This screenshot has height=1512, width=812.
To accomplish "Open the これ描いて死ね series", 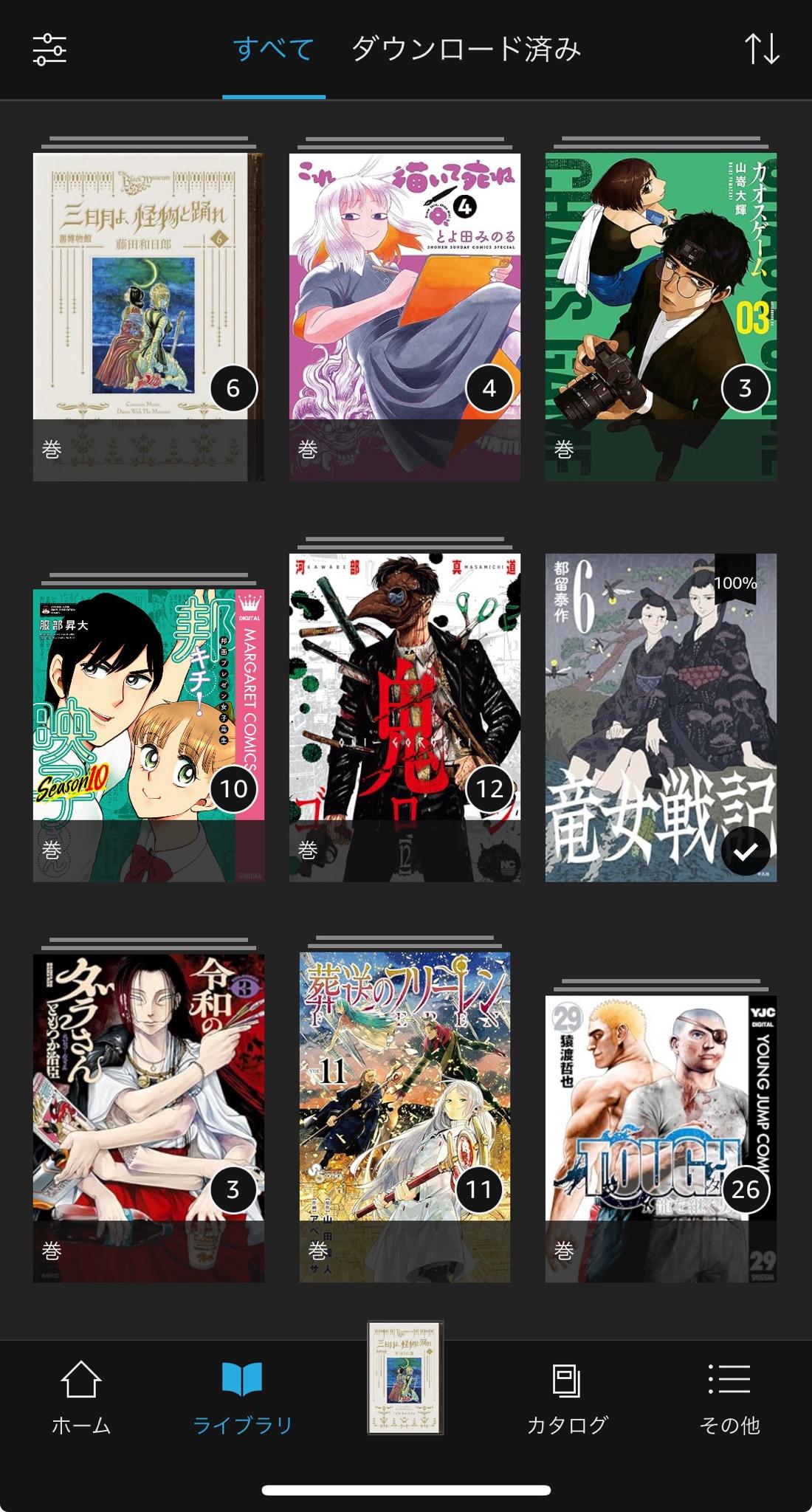I will pos(405,317).
